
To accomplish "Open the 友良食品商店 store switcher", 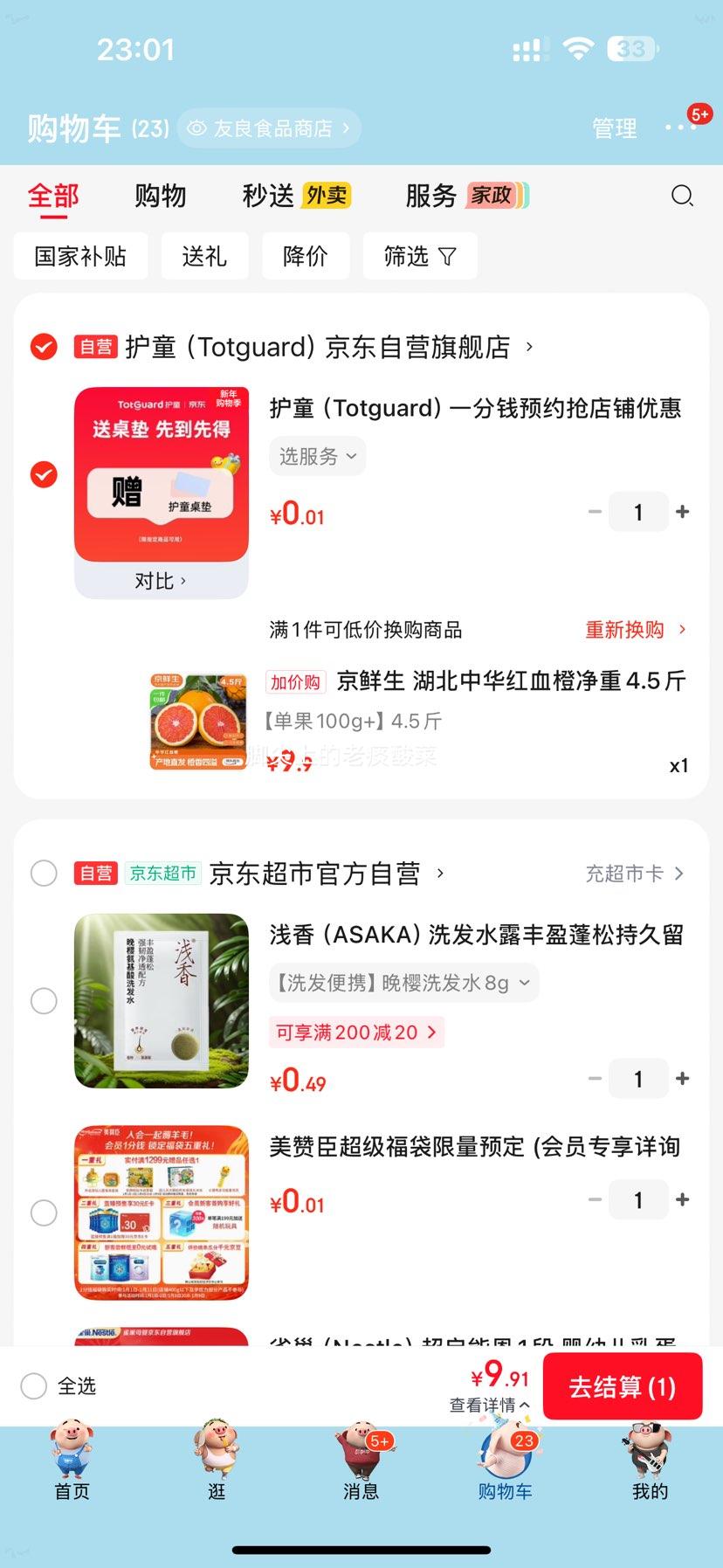I will click(267, 128).
